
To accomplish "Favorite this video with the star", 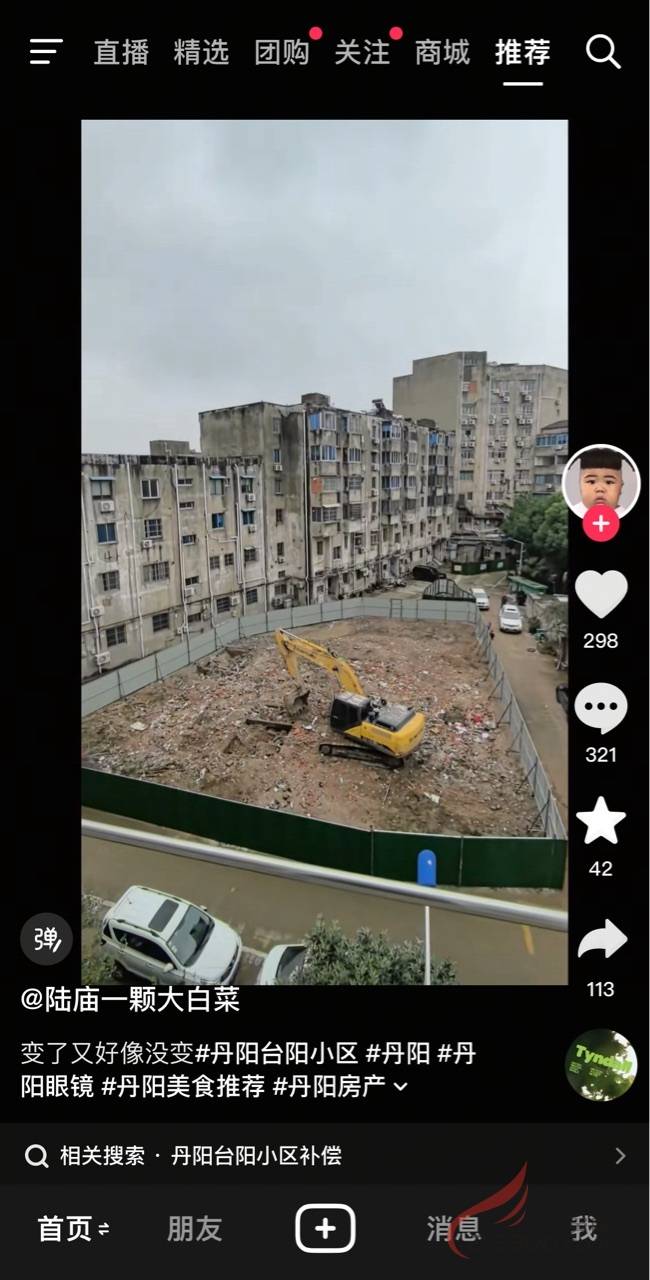I will point(601,822).
